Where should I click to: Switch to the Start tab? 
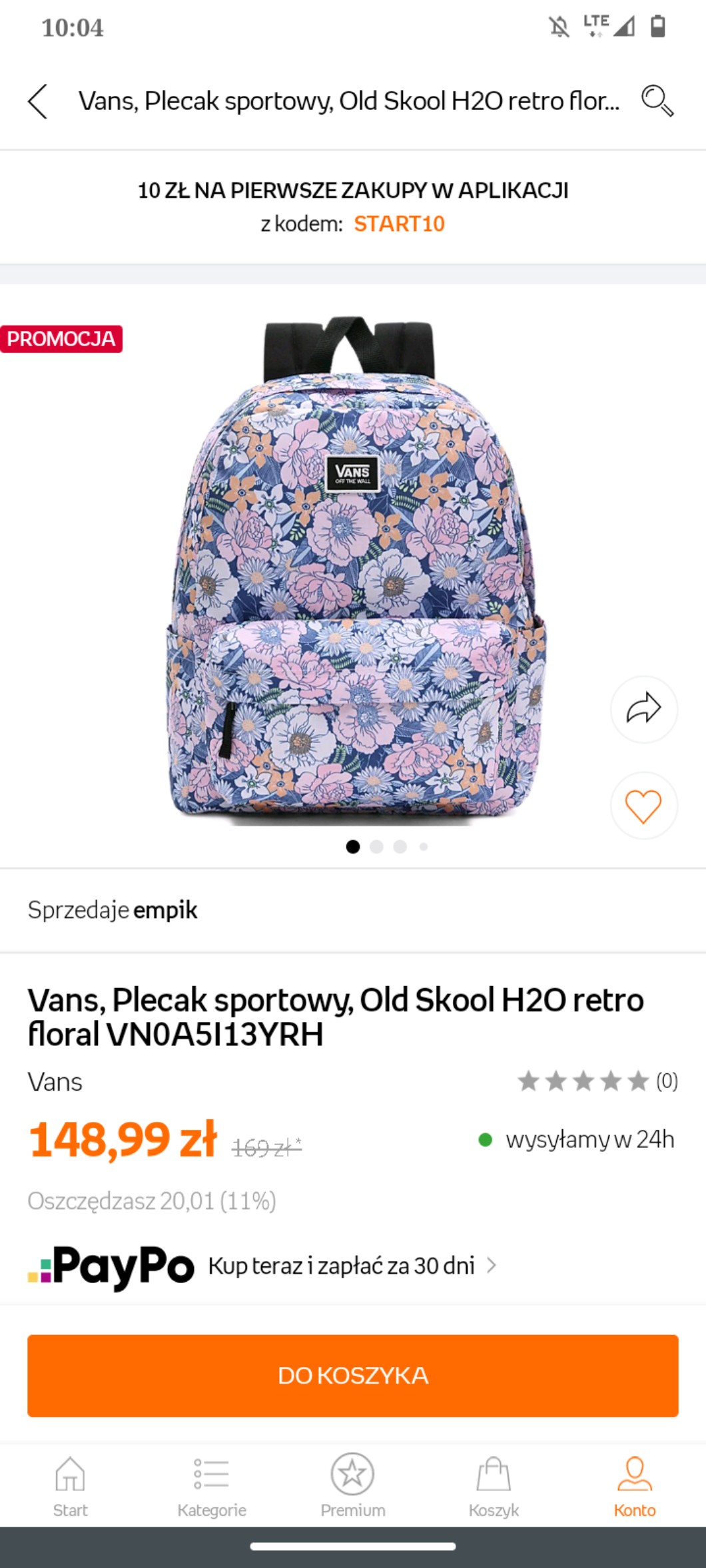[x=71, y=1485]
